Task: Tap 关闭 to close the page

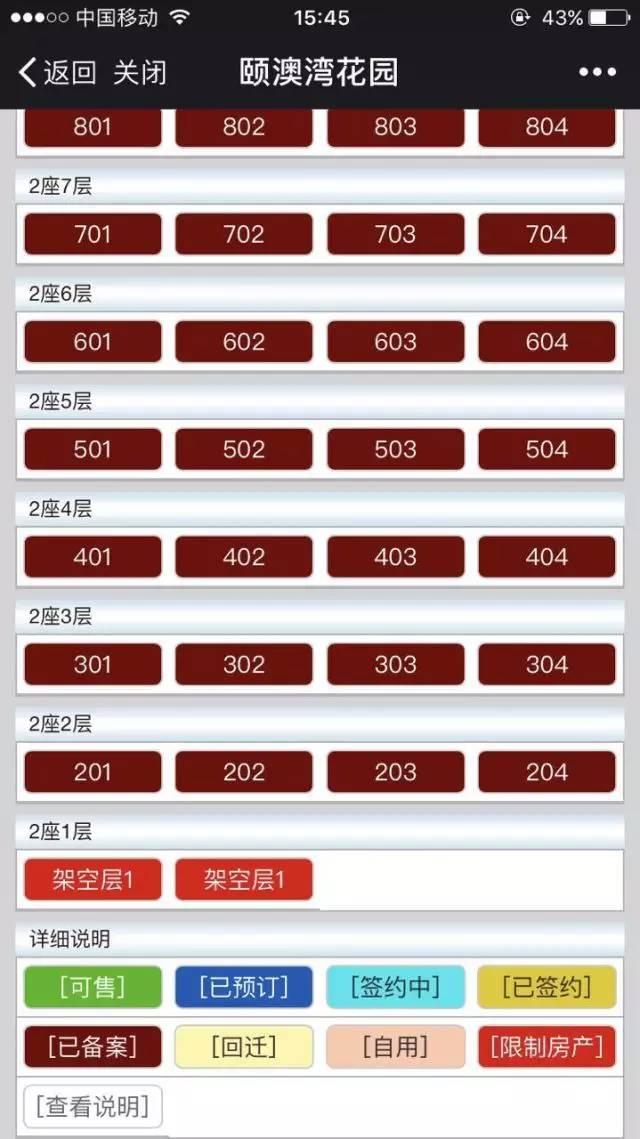Action: coord(139,73)
